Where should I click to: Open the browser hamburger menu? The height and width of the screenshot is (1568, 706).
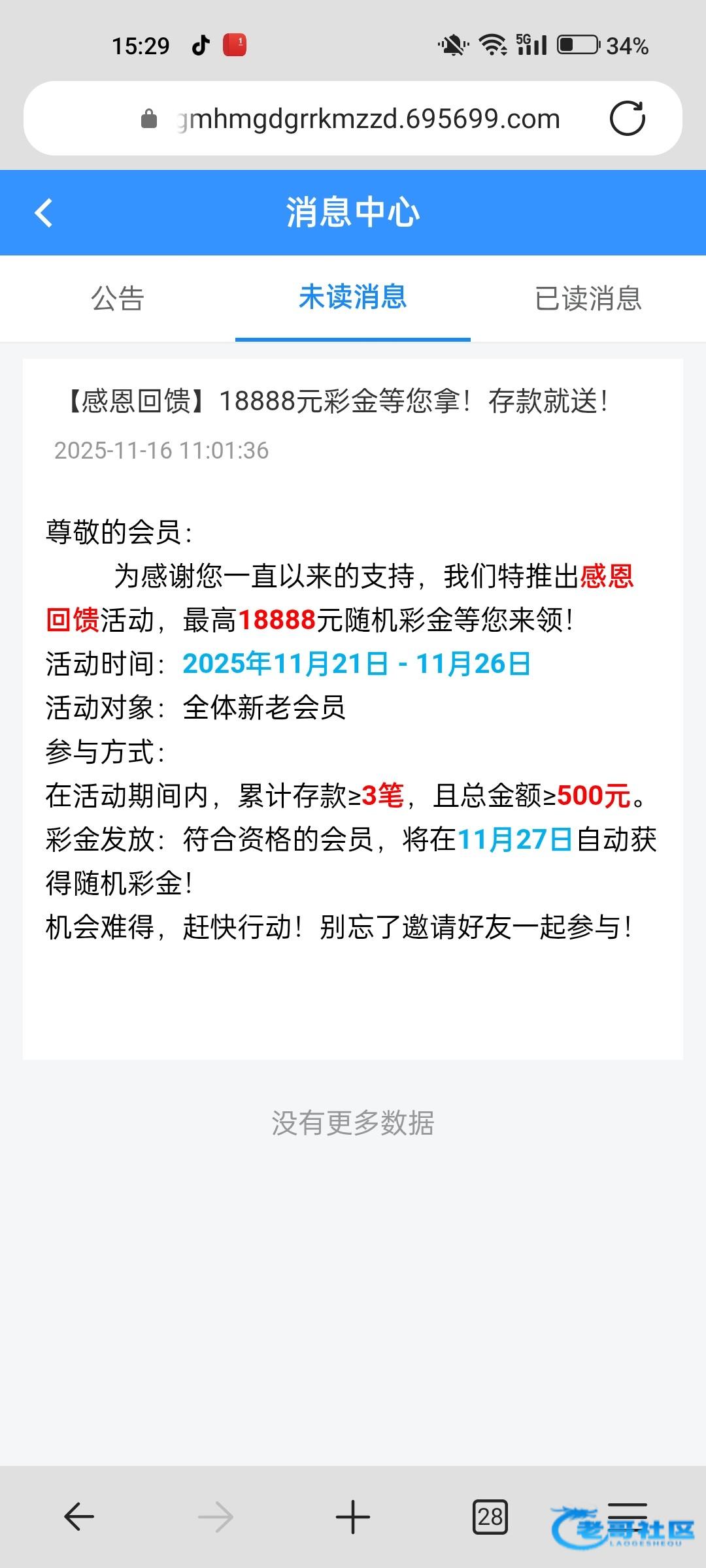click(627, 1516)
